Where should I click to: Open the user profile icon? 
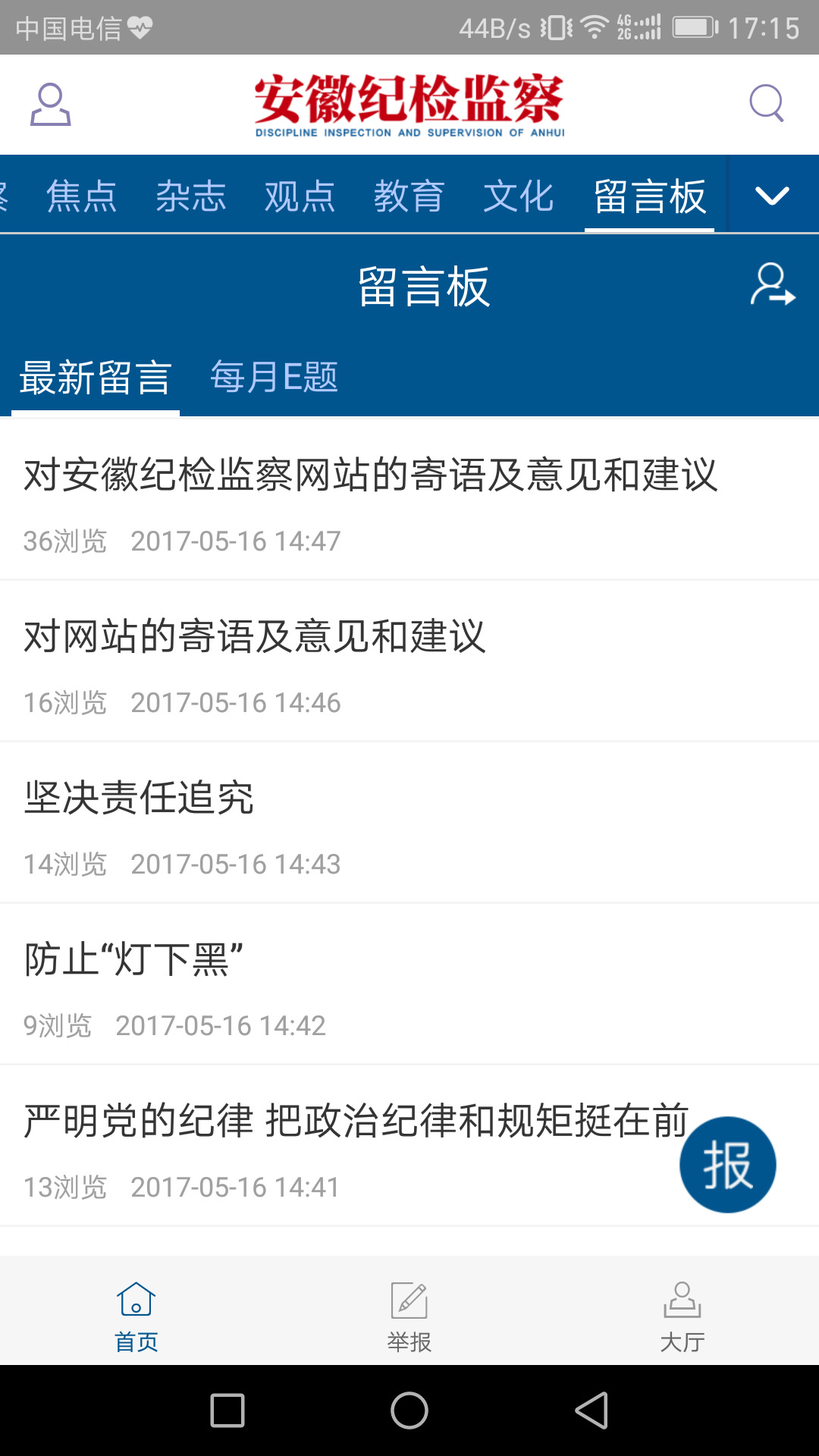pyautogui.click(x=50, y=105)
